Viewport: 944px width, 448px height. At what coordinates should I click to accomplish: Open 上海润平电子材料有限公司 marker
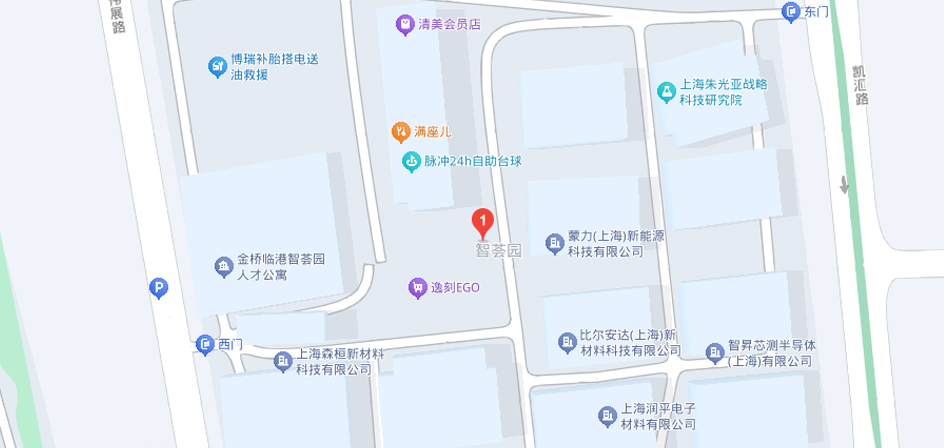coord(607,416)
